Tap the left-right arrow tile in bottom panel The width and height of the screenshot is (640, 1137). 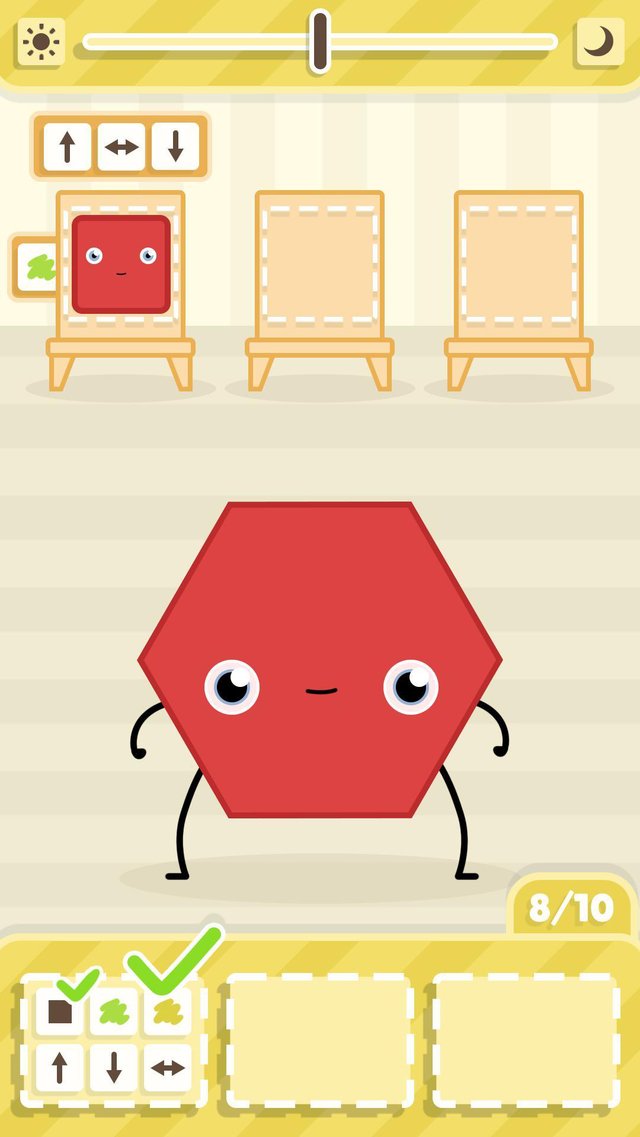tap(167, 1068)
